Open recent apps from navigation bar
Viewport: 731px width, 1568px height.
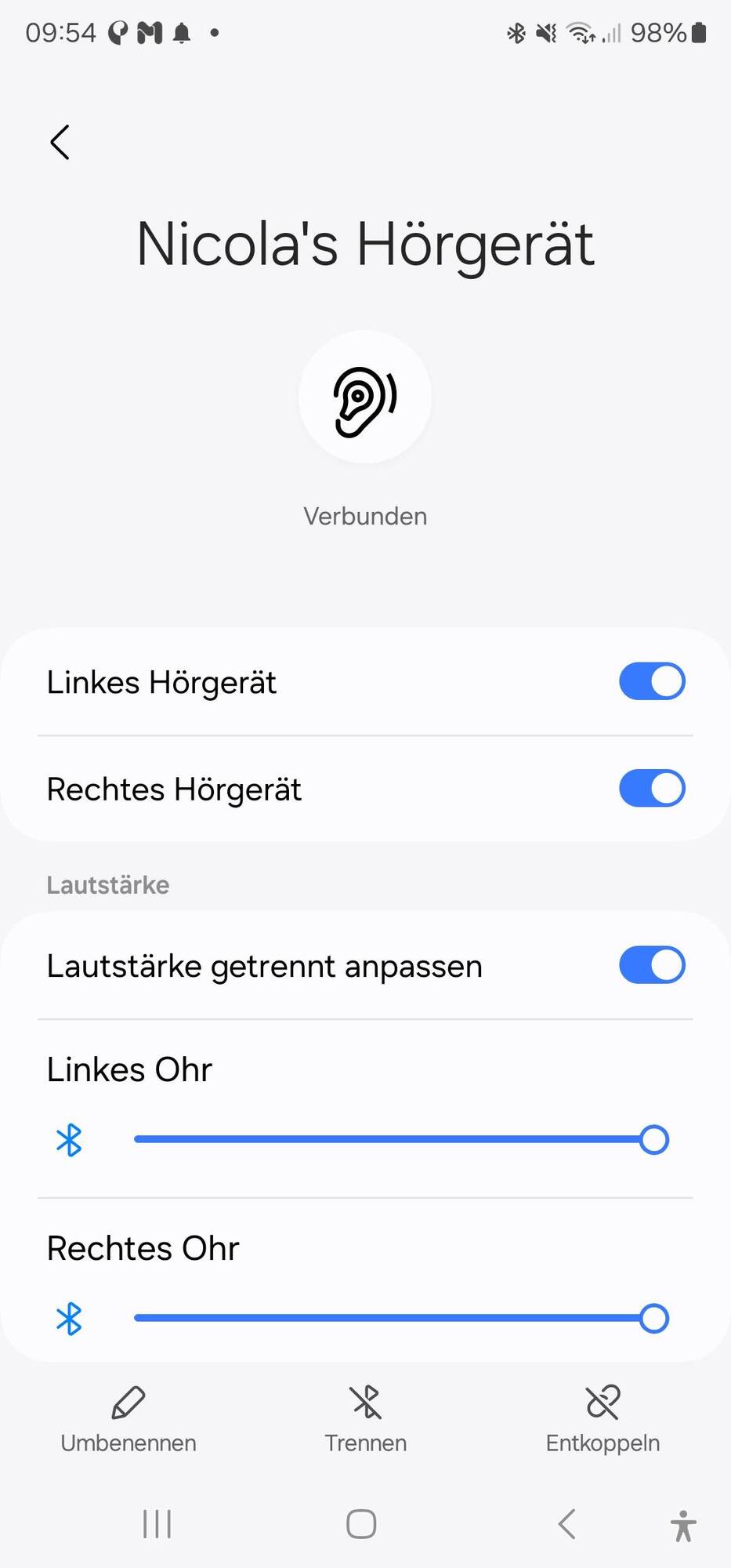coord(157,1524)
